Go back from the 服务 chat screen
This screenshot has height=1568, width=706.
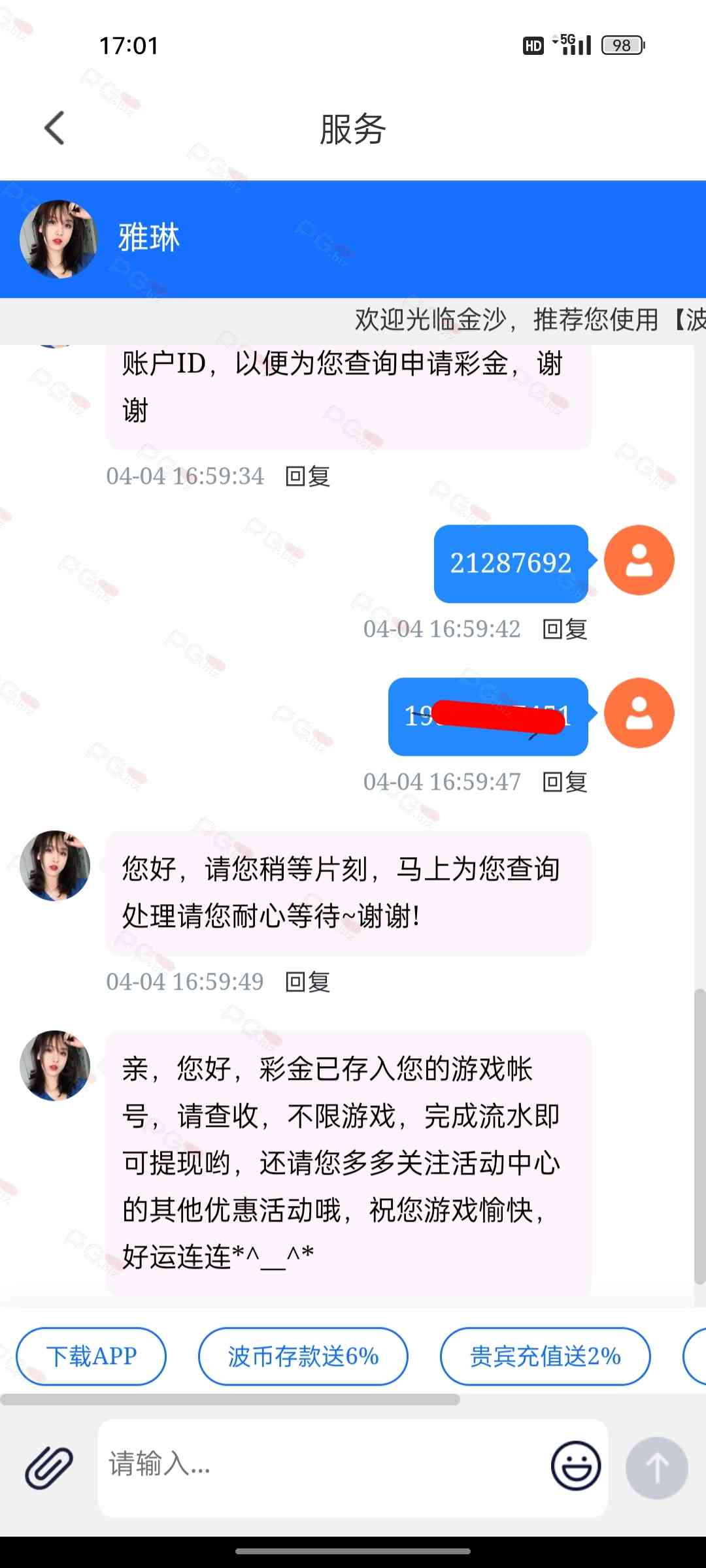(55, 127)
